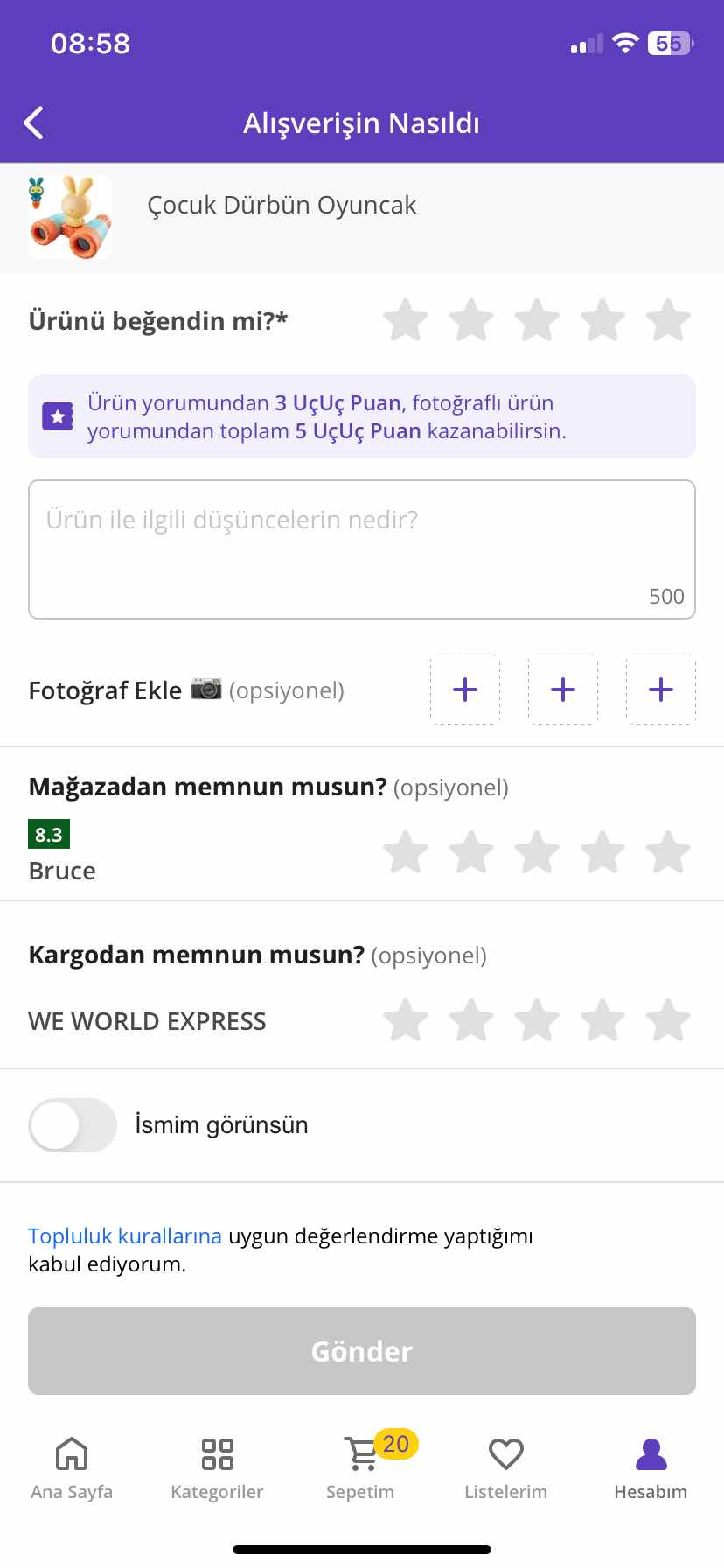Add a photo in the first plus box
This screenshot has width=724, height=1568.
tap(465, 689)
